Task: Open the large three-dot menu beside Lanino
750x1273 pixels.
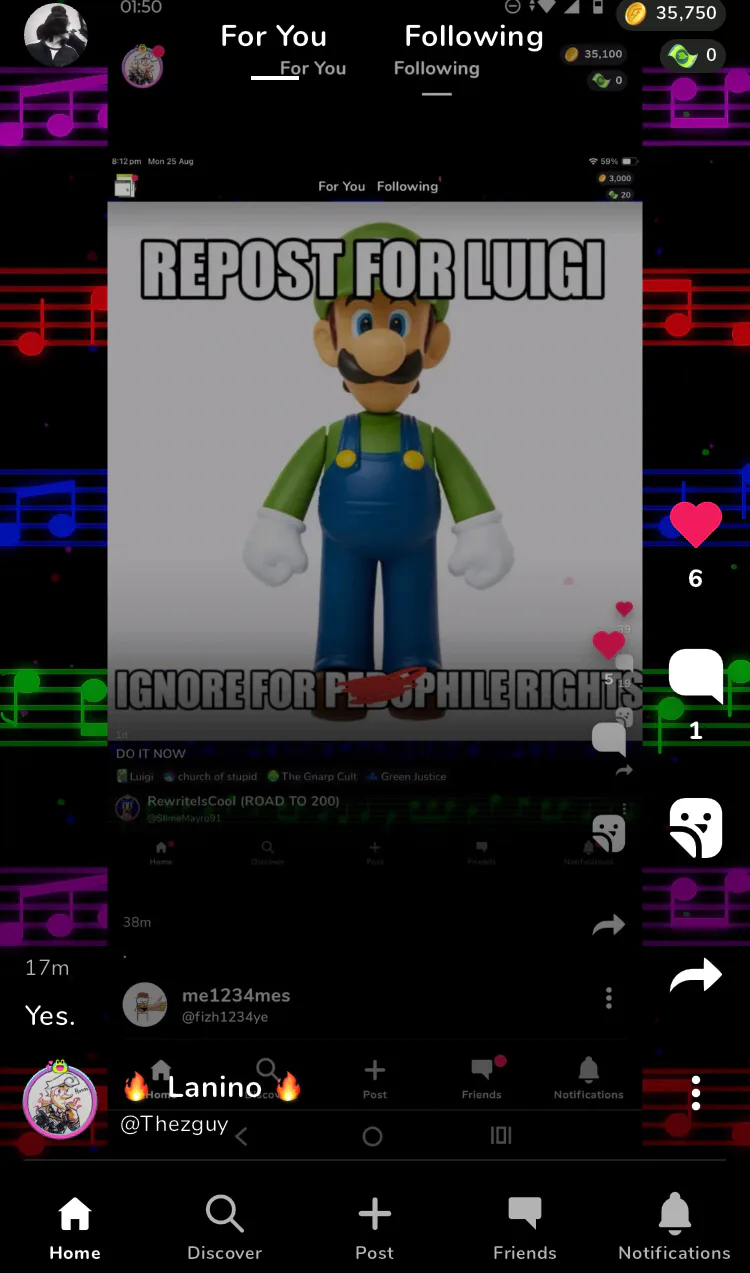Action: click(696, 1093)
